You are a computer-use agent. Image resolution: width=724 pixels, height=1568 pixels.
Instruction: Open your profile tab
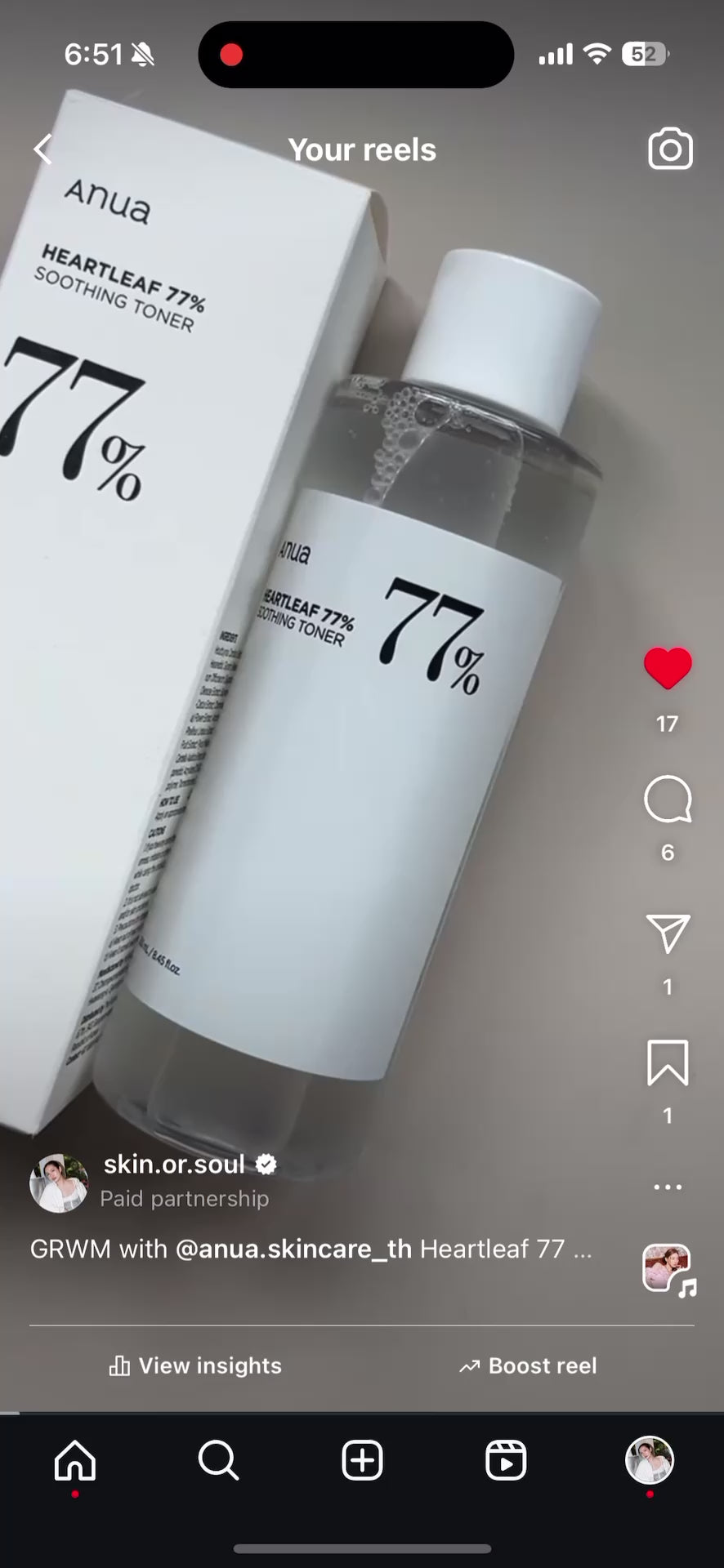click(x=650, y=1460)
